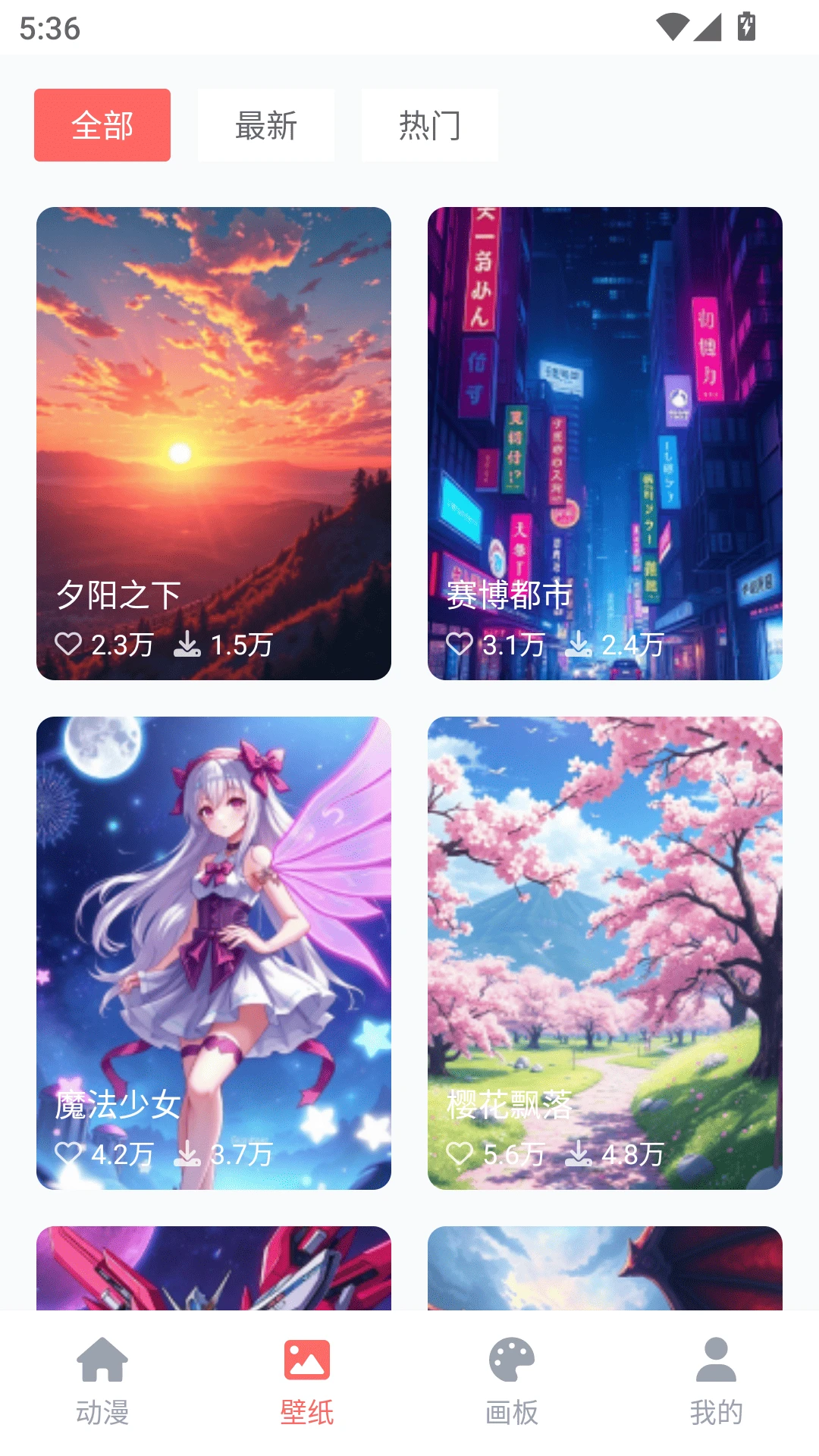Switch to the 热门 filter tab
Image resolution: width=819 pixels, height=1456 pixels.
(429, 125)
